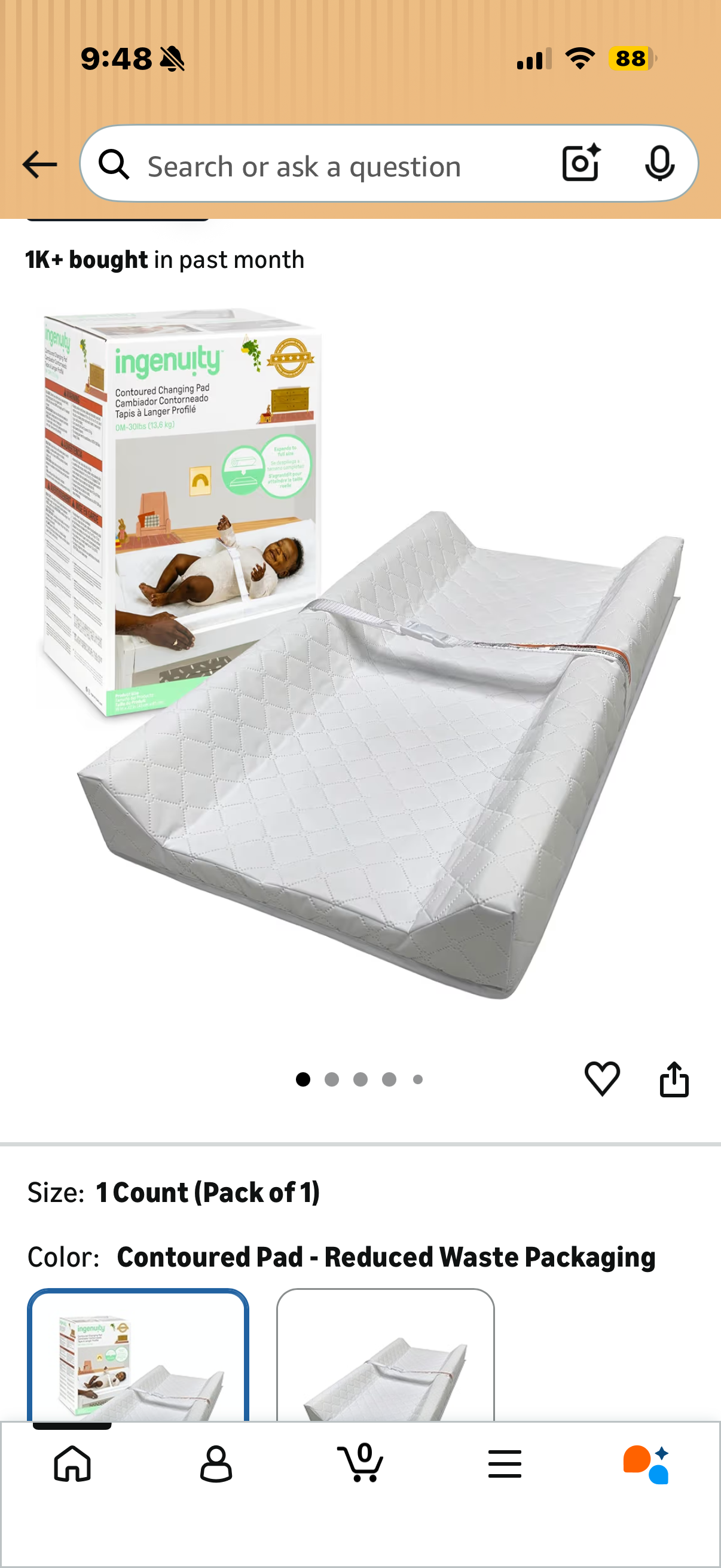
Task: Open the account profile tab
Action: tap(216, 1463)
